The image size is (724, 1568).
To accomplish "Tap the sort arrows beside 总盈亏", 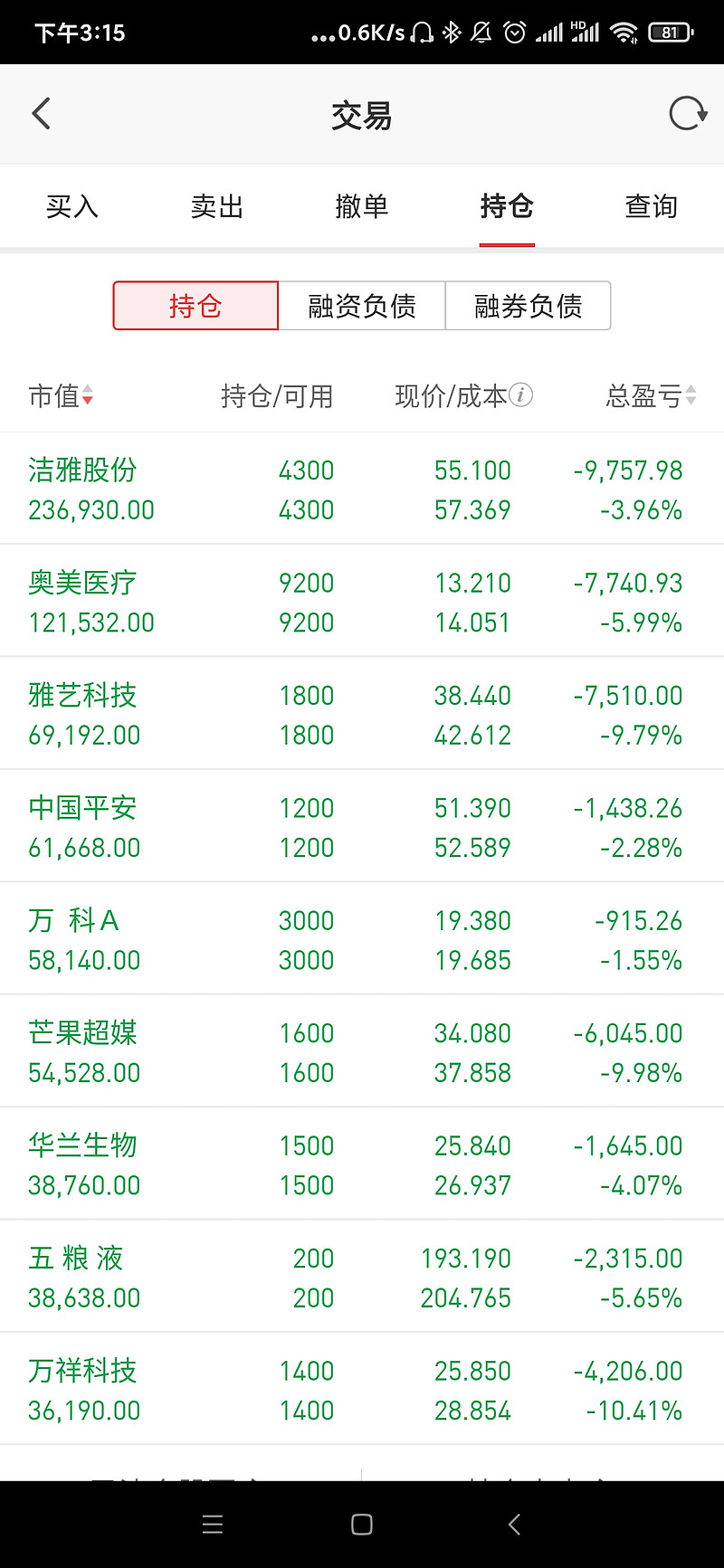I will [691, 395].
